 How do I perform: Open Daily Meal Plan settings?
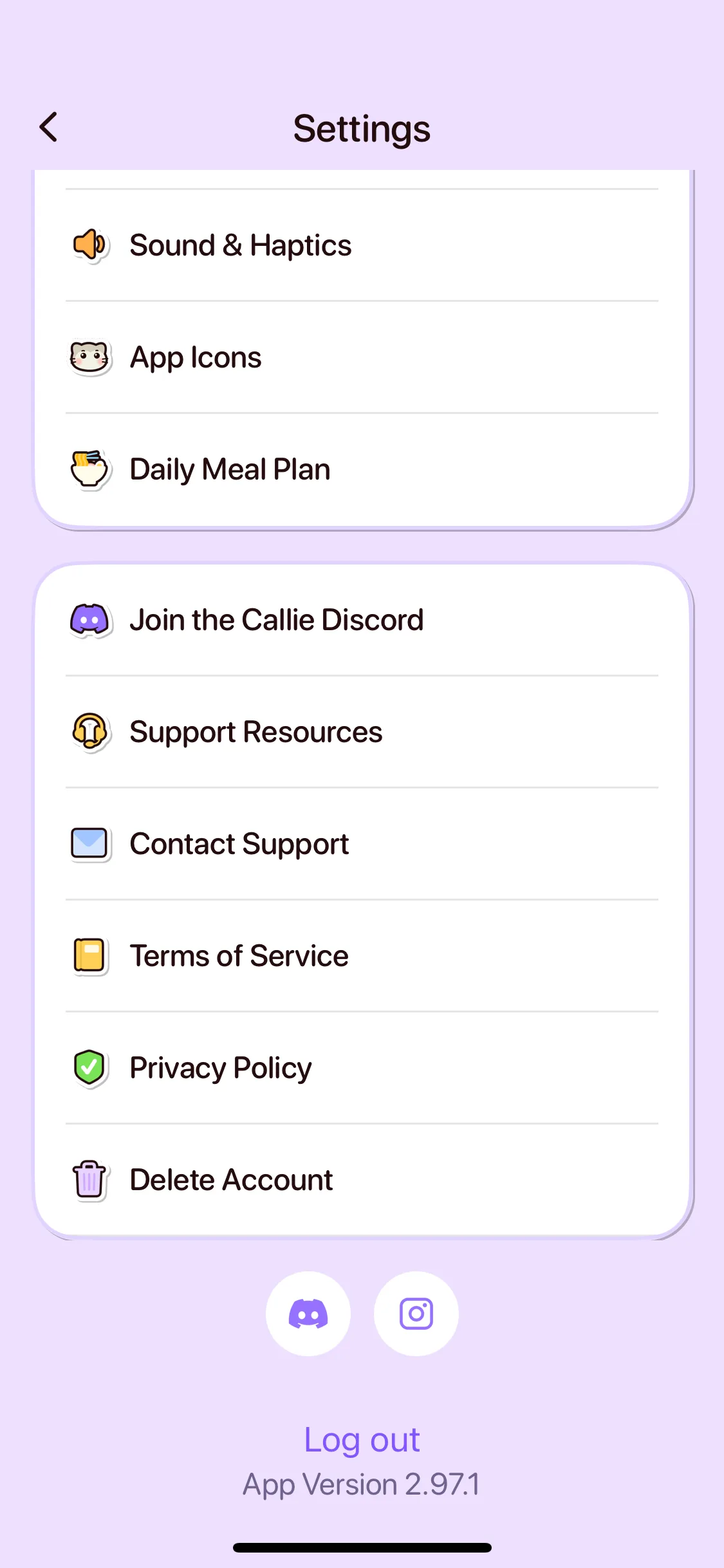coord(362,469)
